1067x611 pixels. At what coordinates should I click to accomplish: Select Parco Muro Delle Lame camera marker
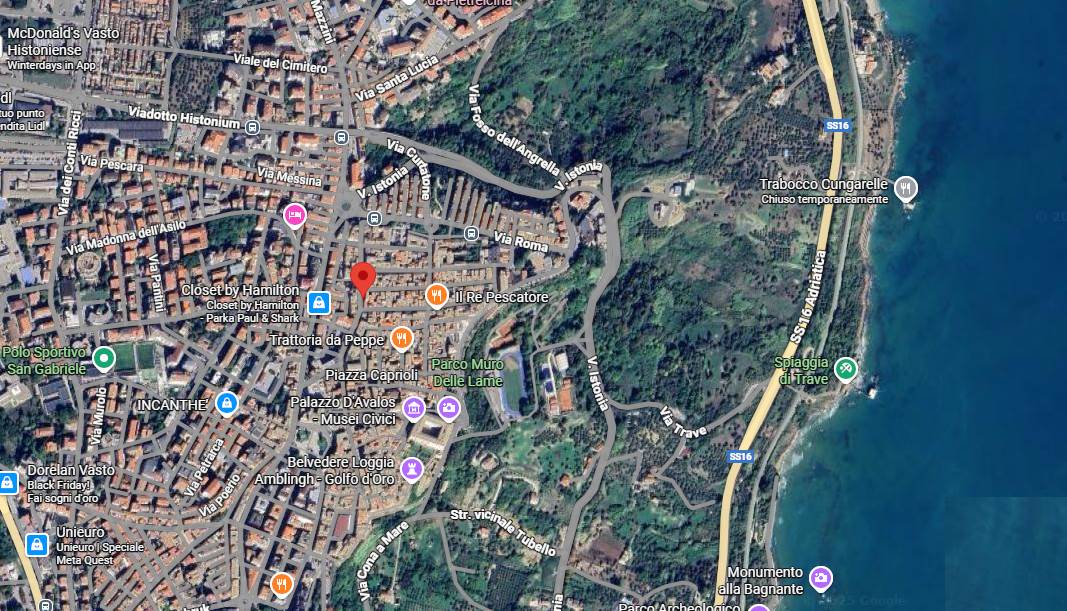point(448,407)
